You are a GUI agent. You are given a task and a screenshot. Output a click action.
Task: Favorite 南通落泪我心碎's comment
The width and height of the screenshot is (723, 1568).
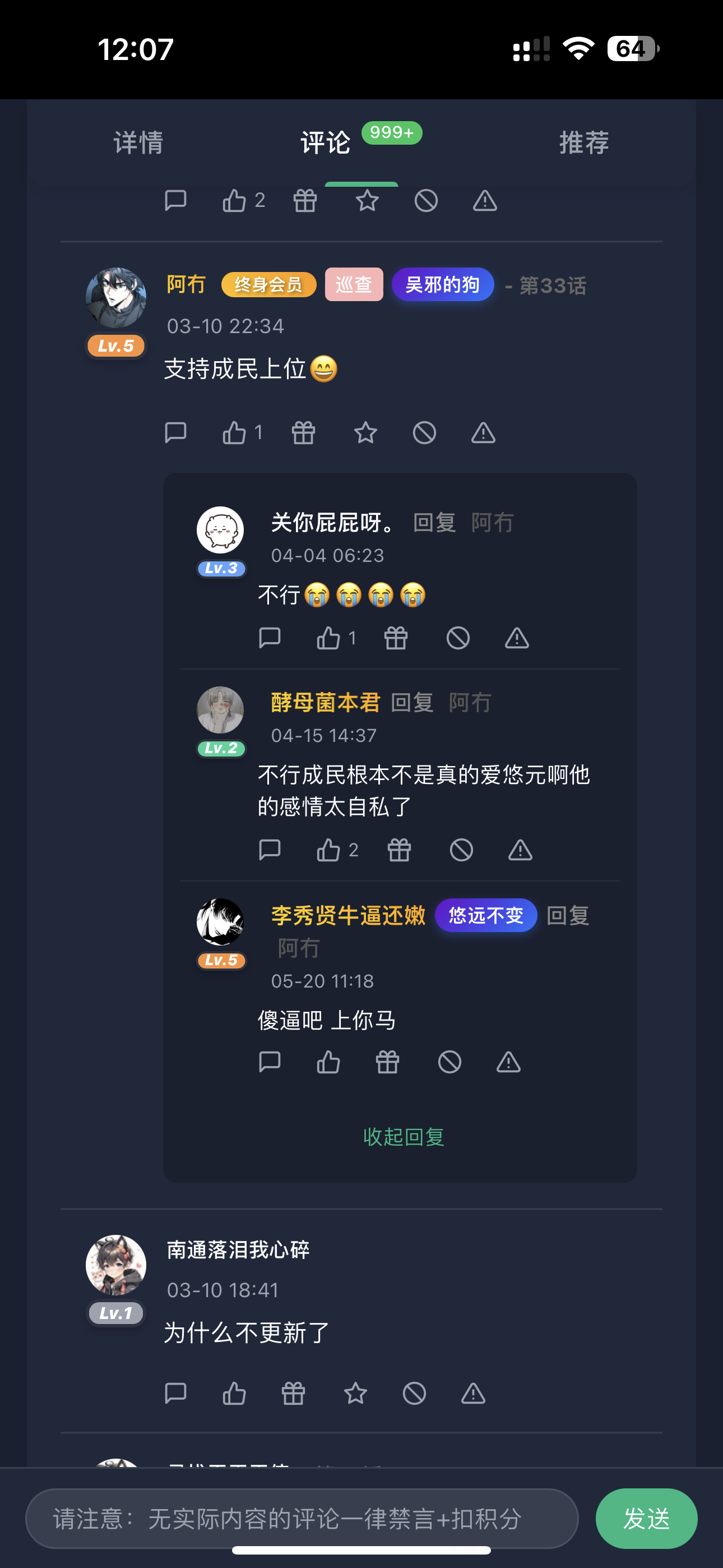pos(355,1393)
